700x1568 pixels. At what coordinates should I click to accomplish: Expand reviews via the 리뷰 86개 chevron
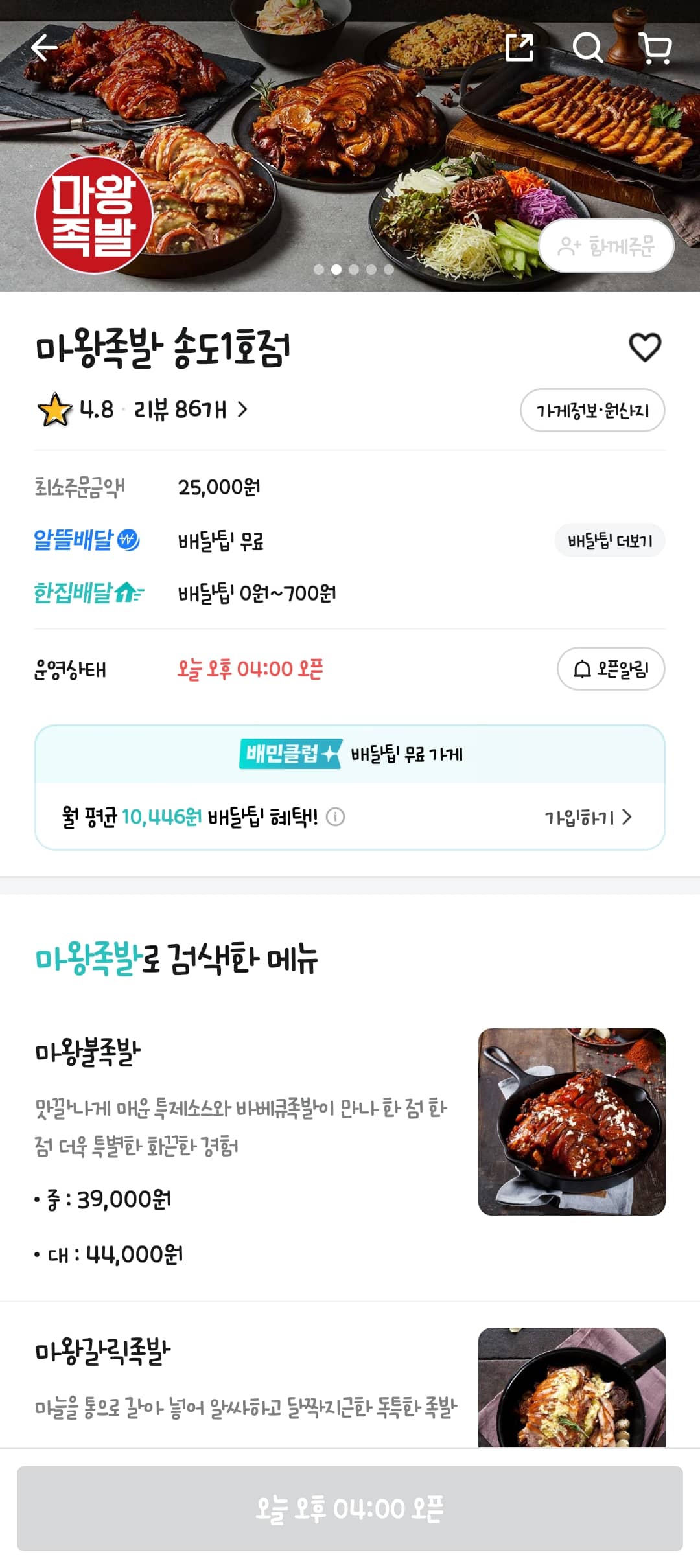tap(242, 409)
